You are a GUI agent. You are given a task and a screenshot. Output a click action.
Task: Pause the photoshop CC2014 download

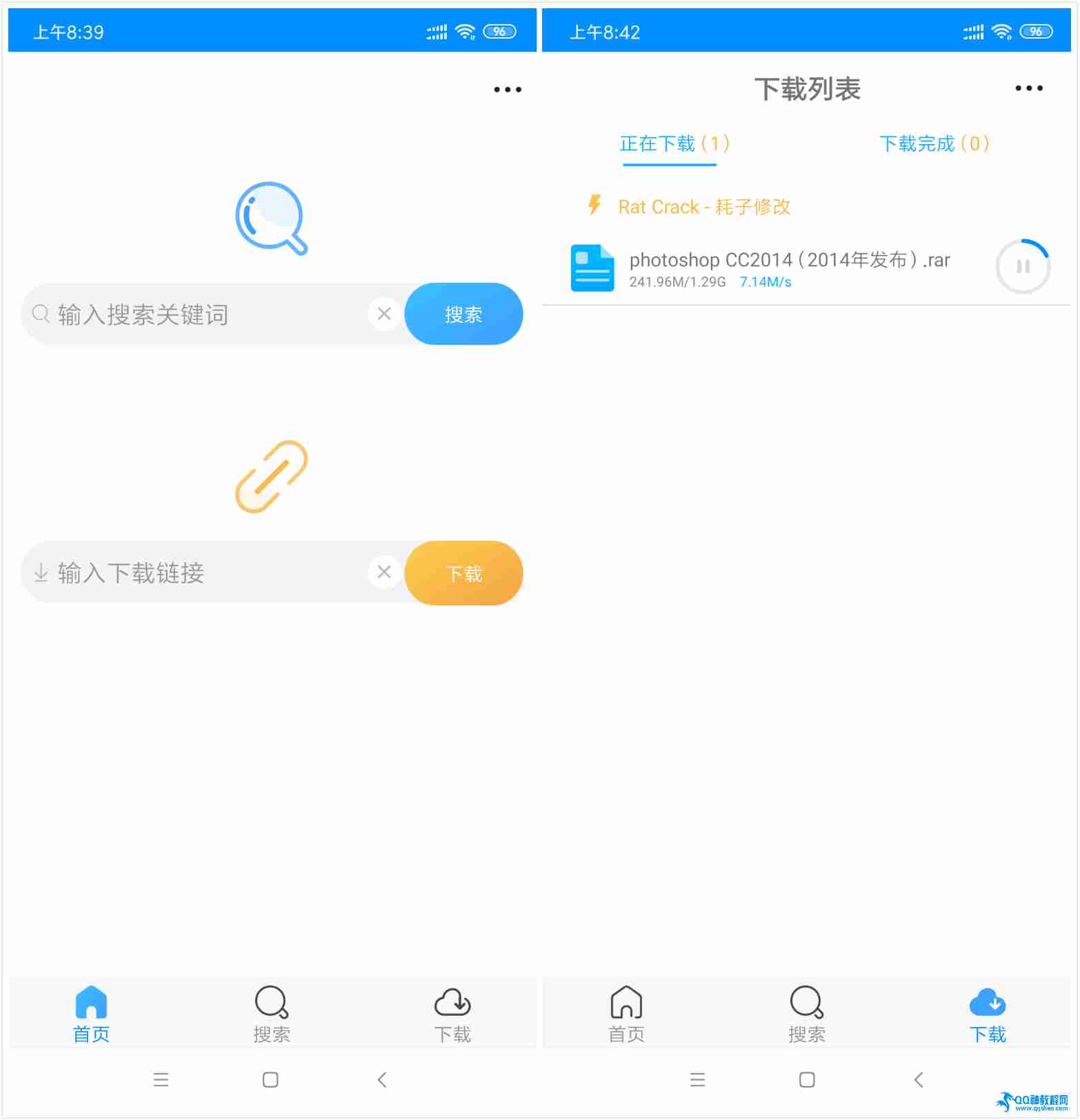1023,267
